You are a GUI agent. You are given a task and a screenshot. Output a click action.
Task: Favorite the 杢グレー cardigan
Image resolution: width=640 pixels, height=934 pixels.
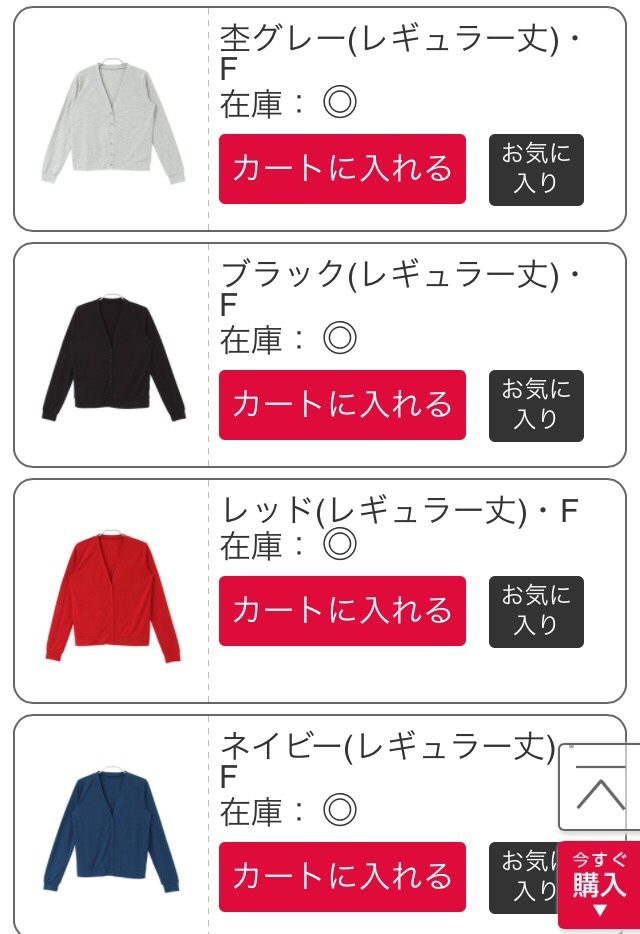click(535, 169)
